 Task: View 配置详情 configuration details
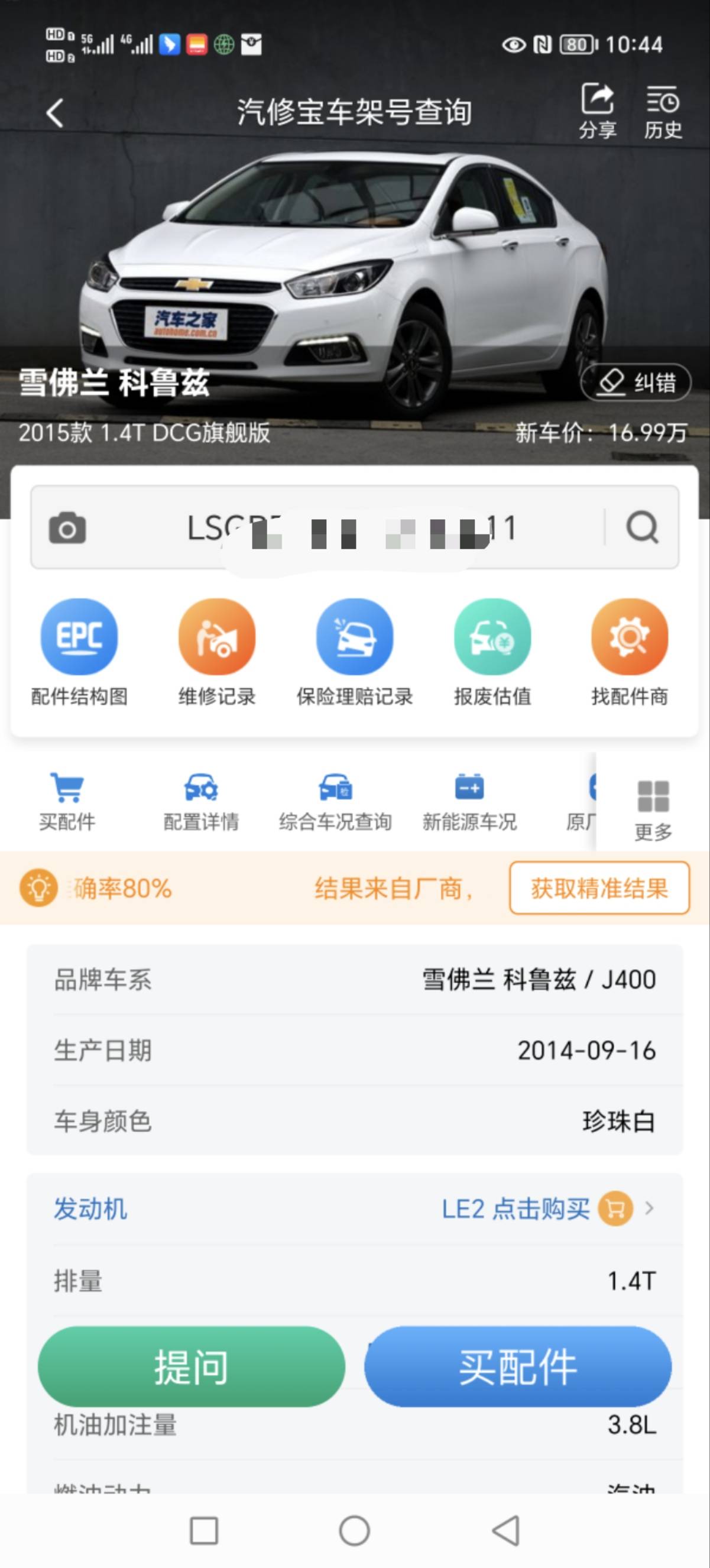click(x=201, y=801)
